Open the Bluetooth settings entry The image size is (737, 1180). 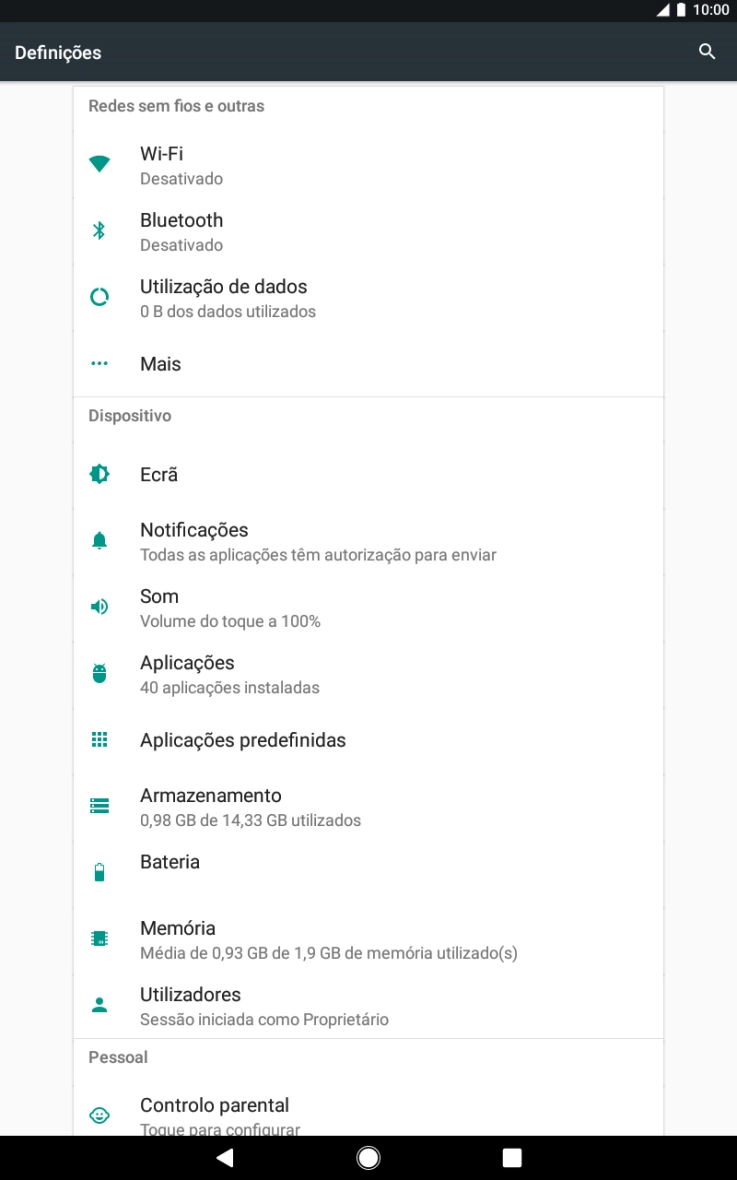tap(368, 230)
